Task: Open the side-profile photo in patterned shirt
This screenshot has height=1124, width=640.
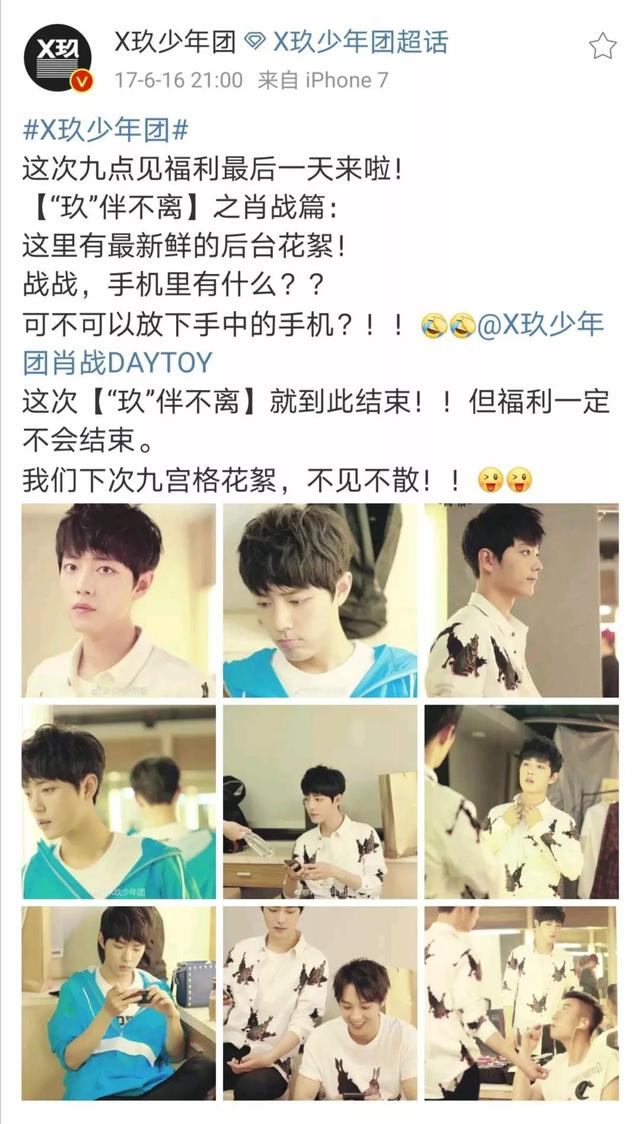Action: coord(521,600)
